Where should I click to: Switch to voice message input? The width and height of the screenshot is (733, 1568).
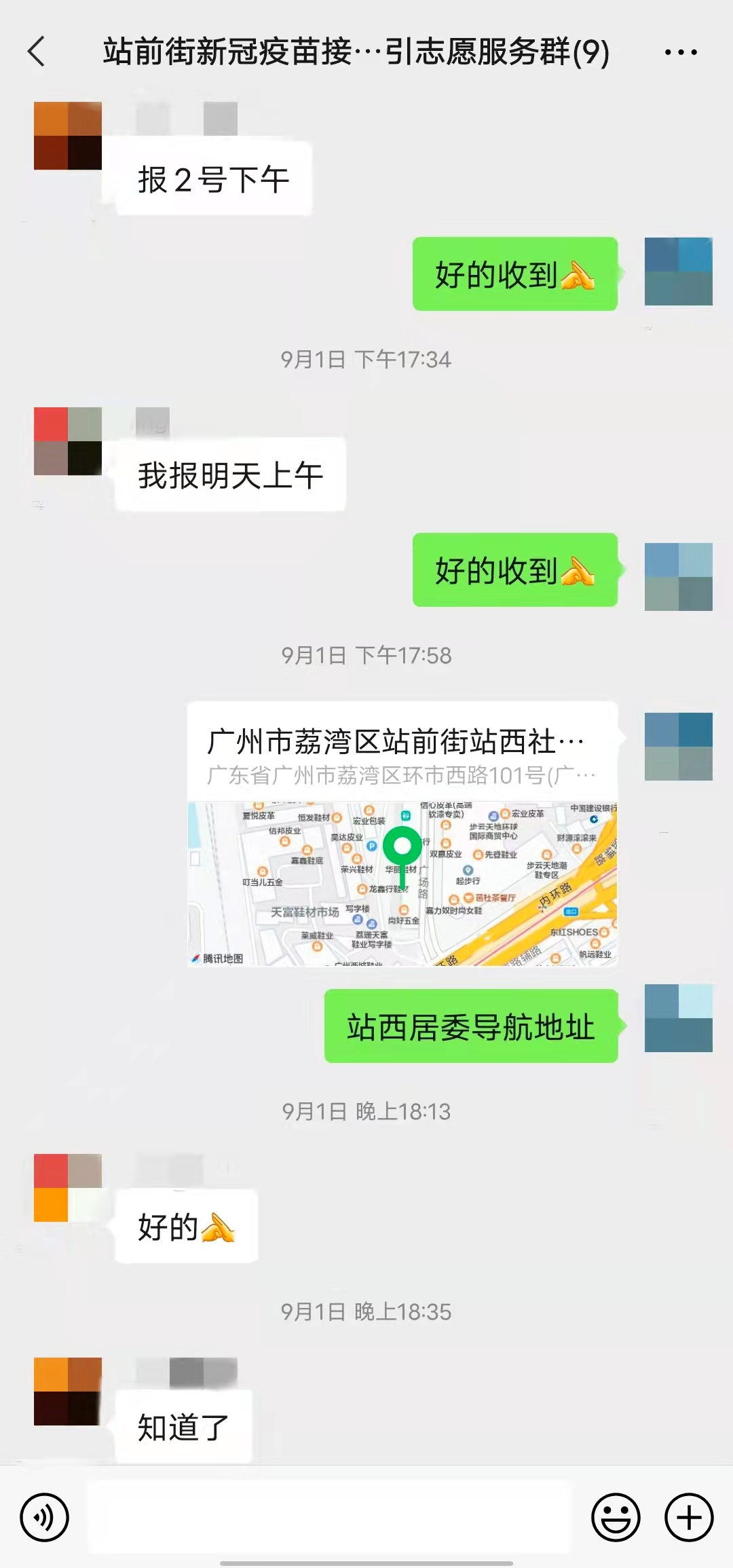click(45, 1517)
